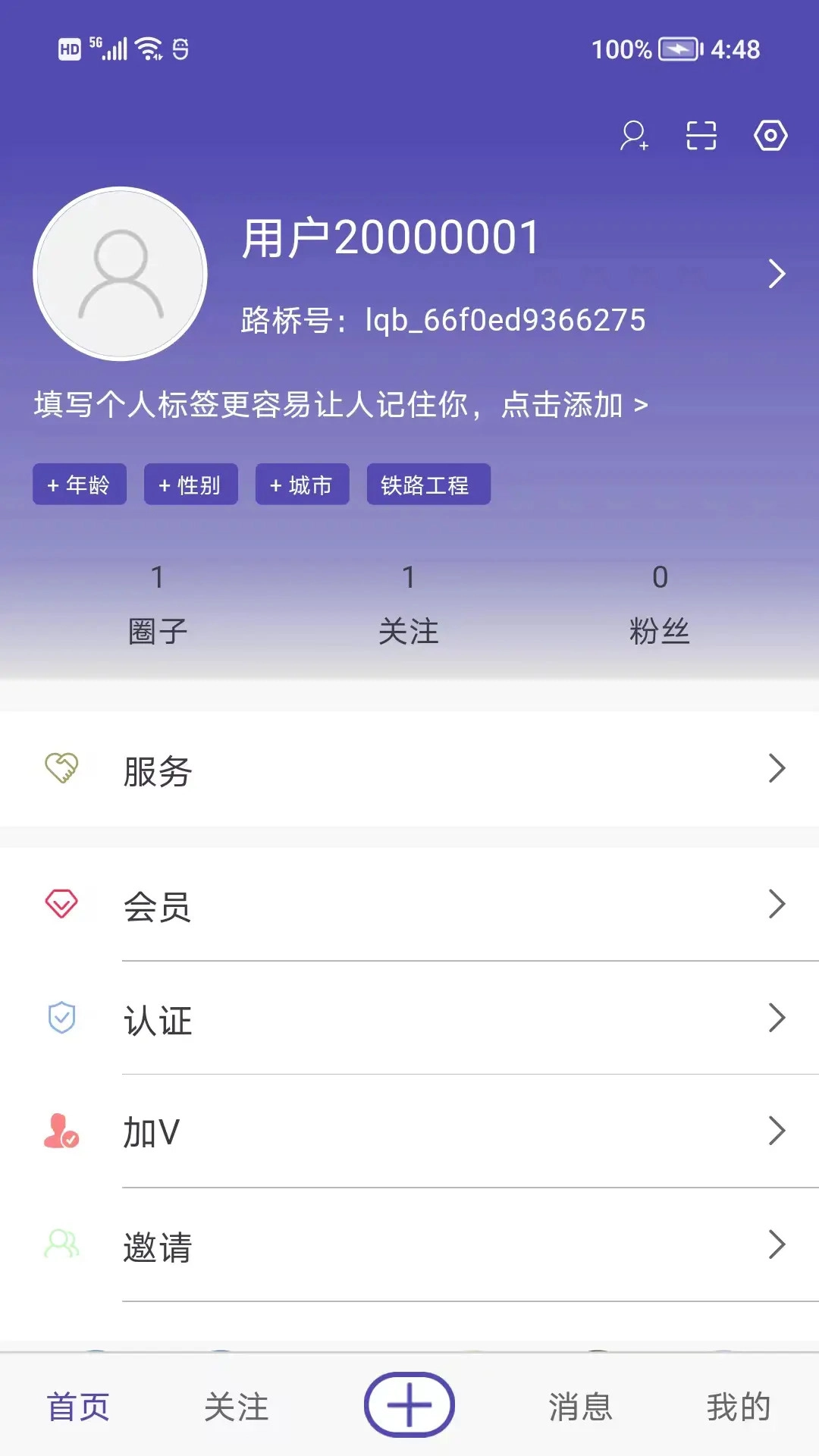Select the 加V person badge icon
This screenshot has width=819, height=1456.
coord(61,1131)
